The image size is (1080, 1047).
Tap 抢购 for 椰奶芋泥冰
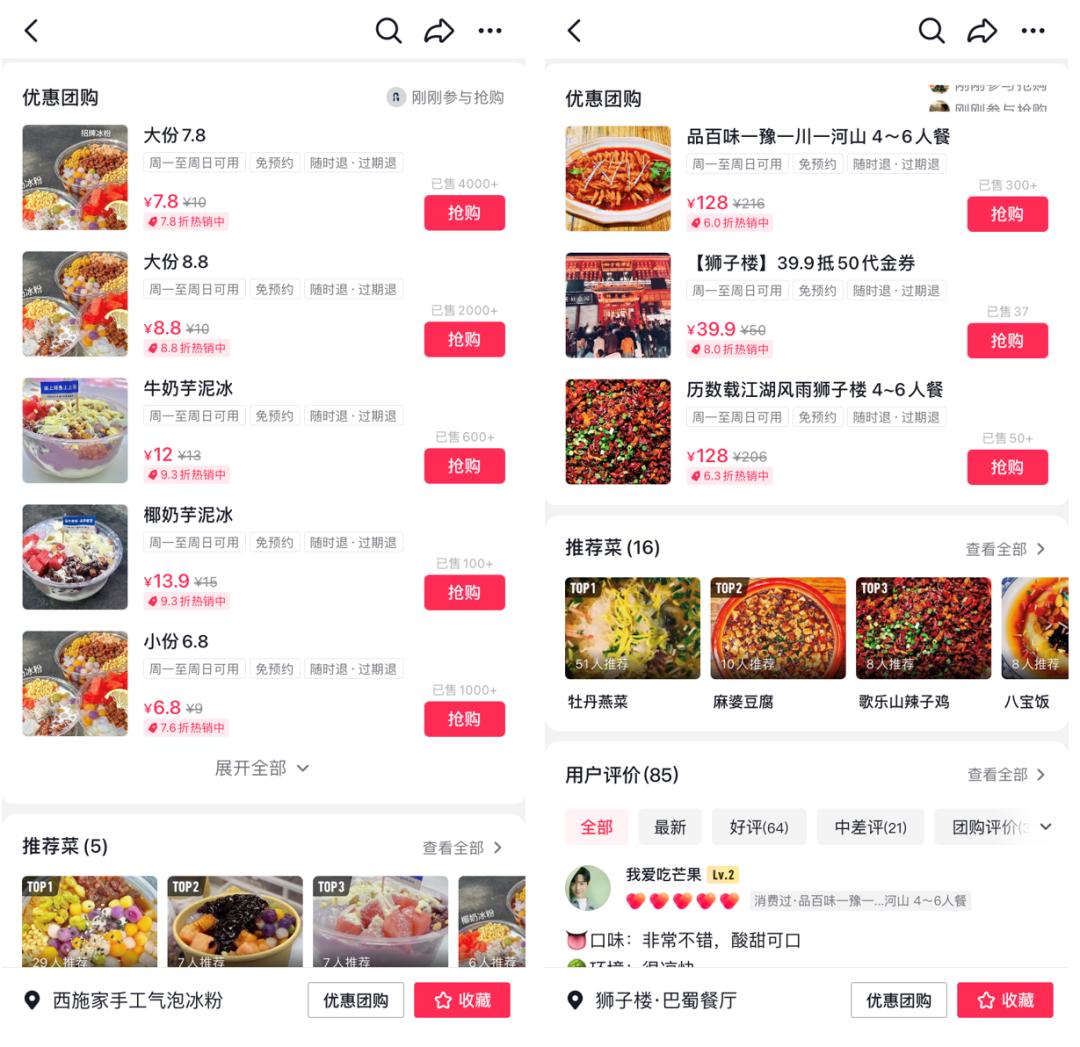464,592
